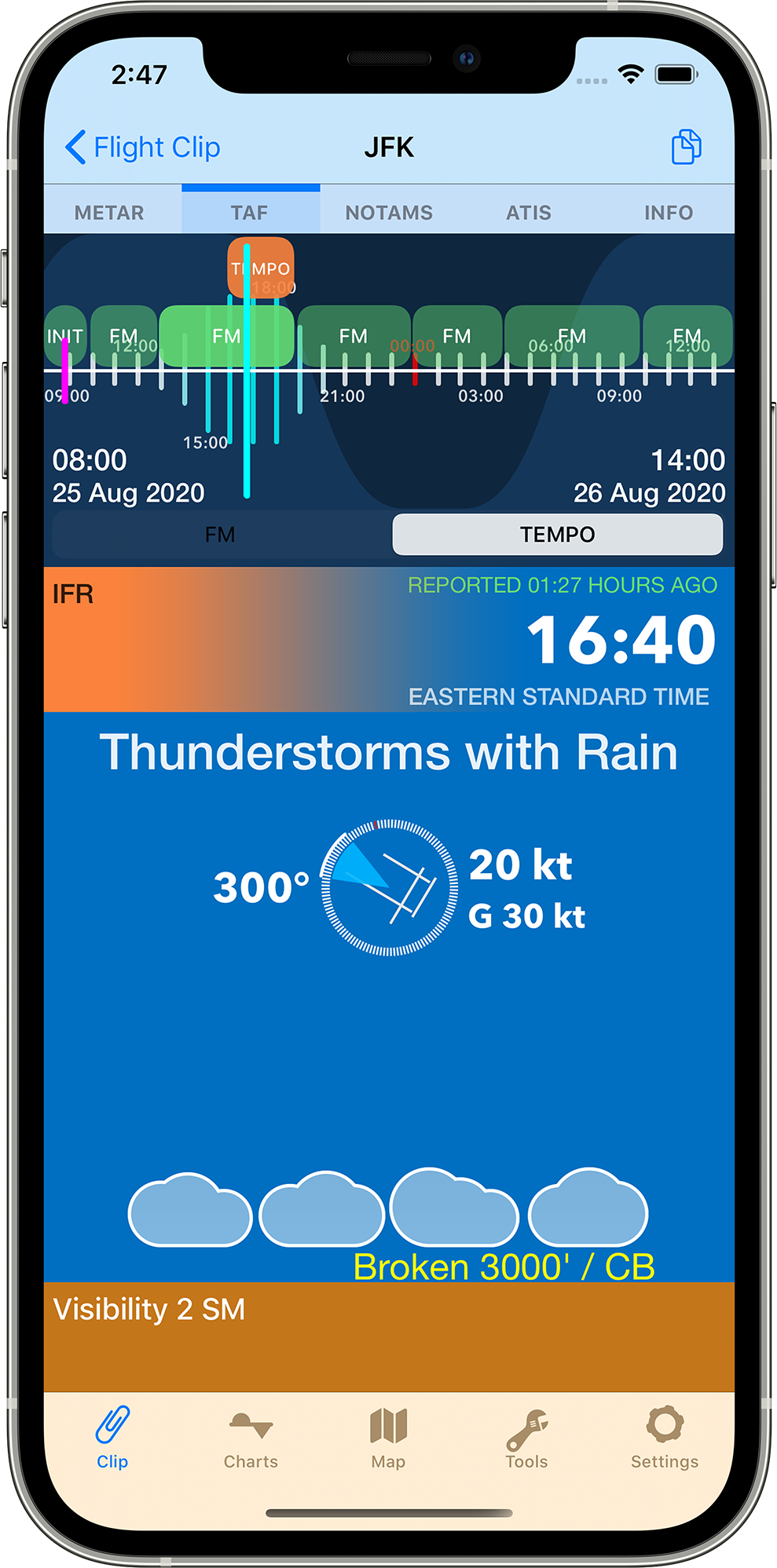Image resolution: width=777 pixels, height=1568 pixels.
Task: Open the NOTAMS tab
Action: click(389, 213)
